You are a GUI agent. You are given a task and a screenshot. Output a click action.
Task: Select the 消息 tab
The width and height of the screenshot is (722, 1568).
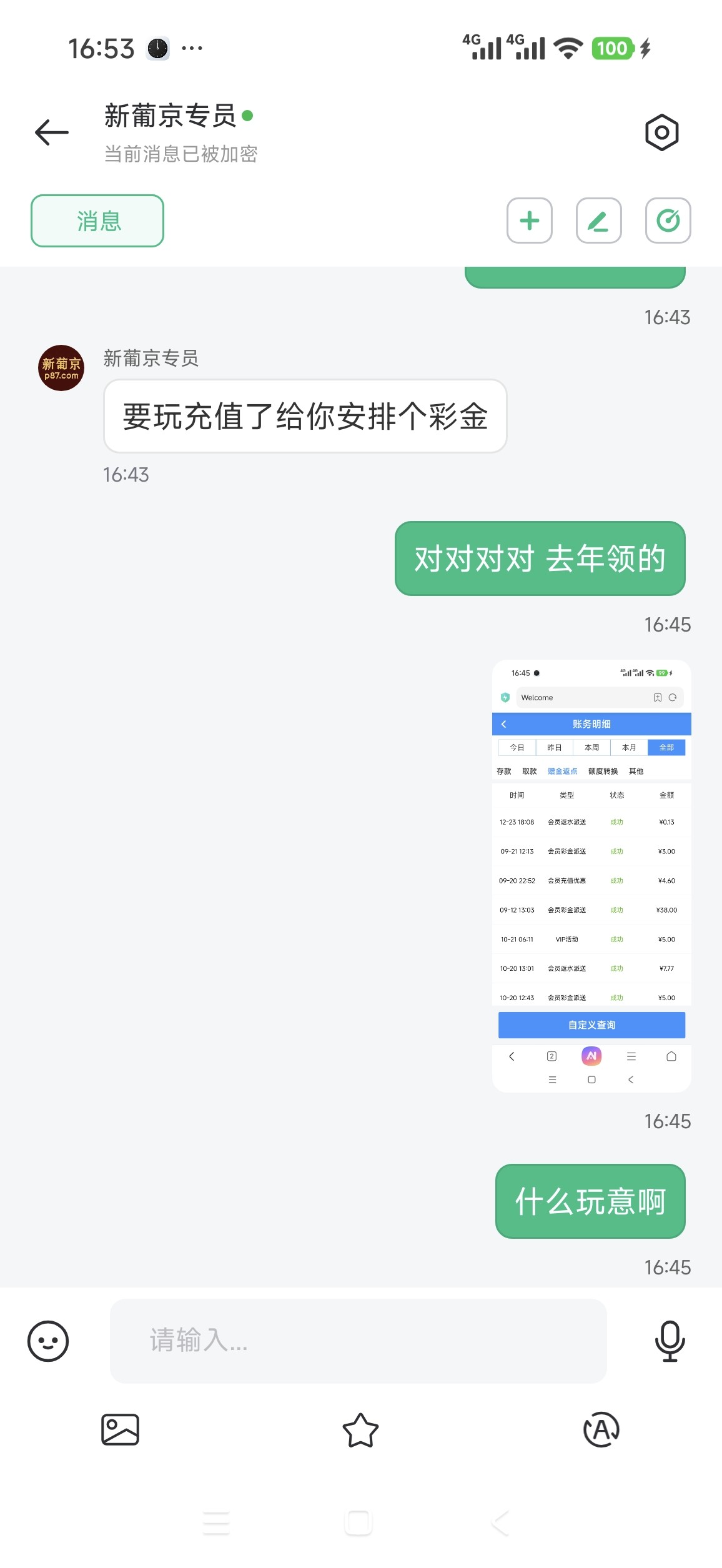97,221
